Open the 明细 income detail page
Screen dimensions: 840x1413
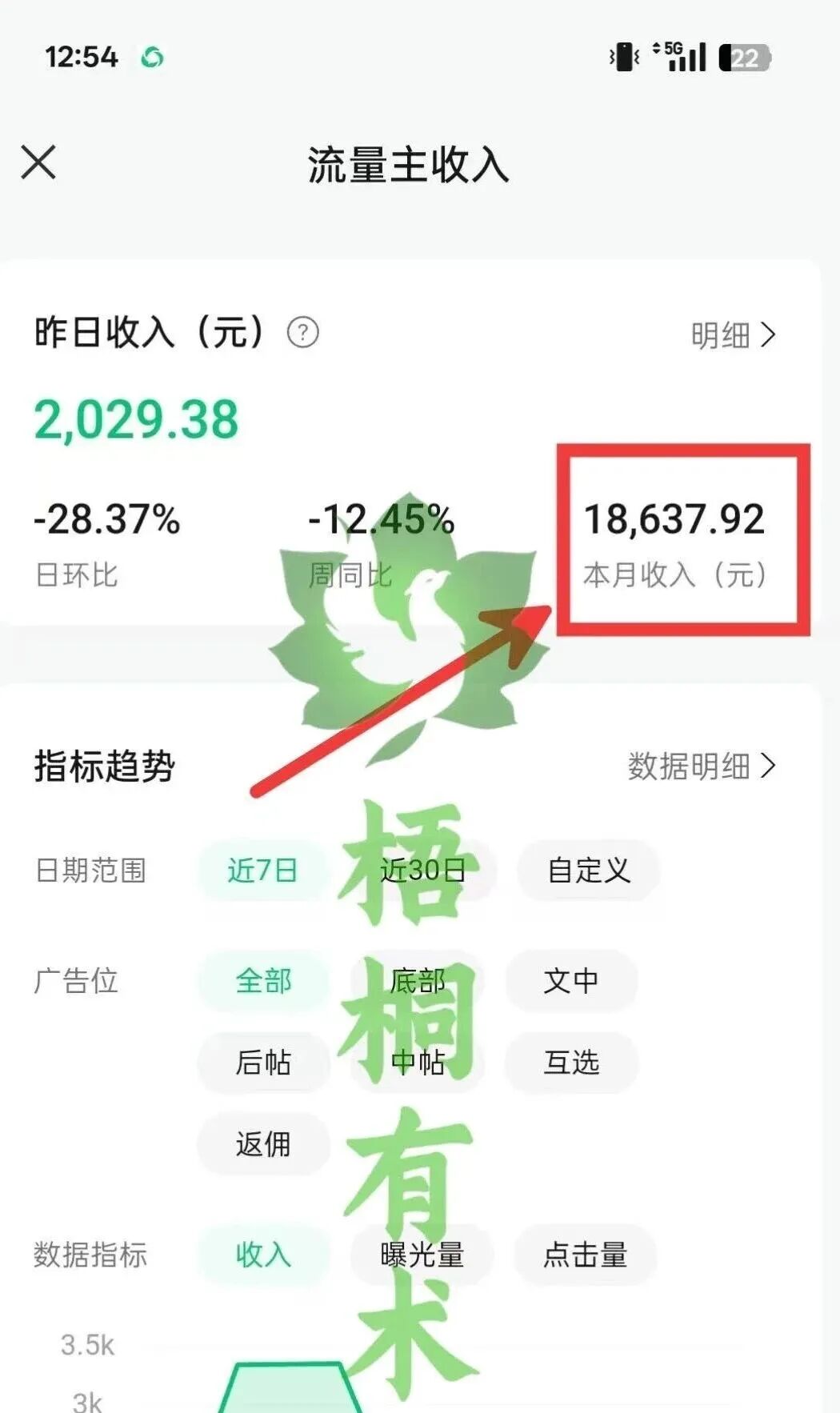(x=720, y=336)
